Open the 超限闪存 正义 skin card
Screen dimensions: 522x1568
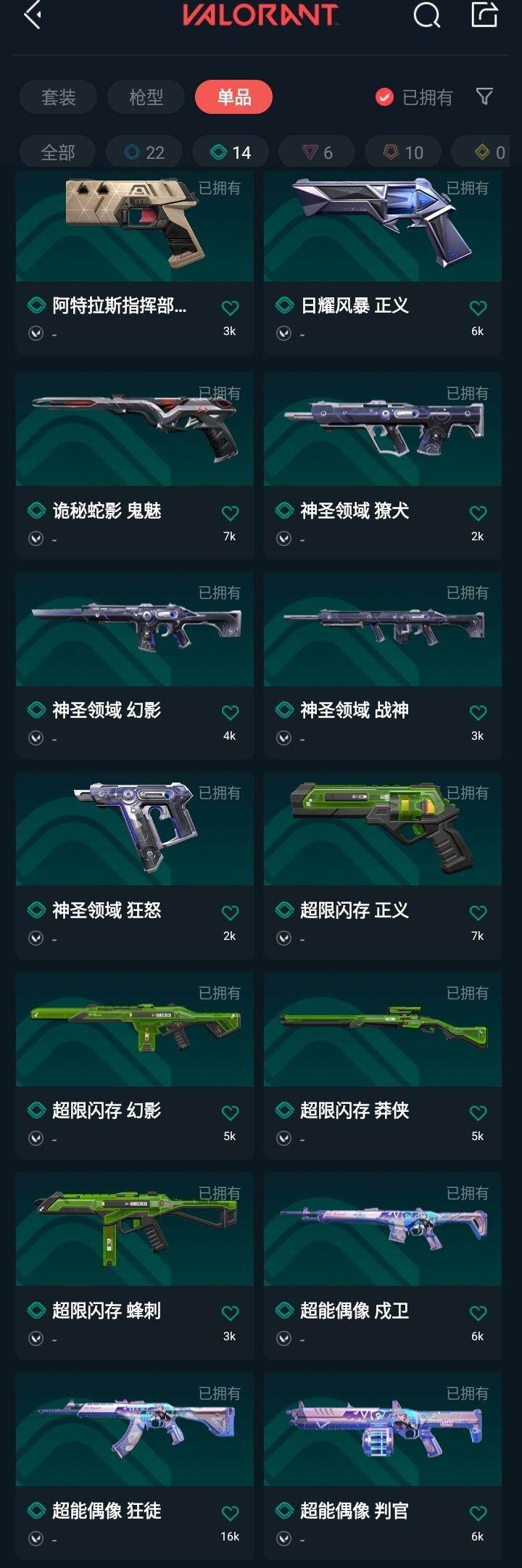[382, 841]
